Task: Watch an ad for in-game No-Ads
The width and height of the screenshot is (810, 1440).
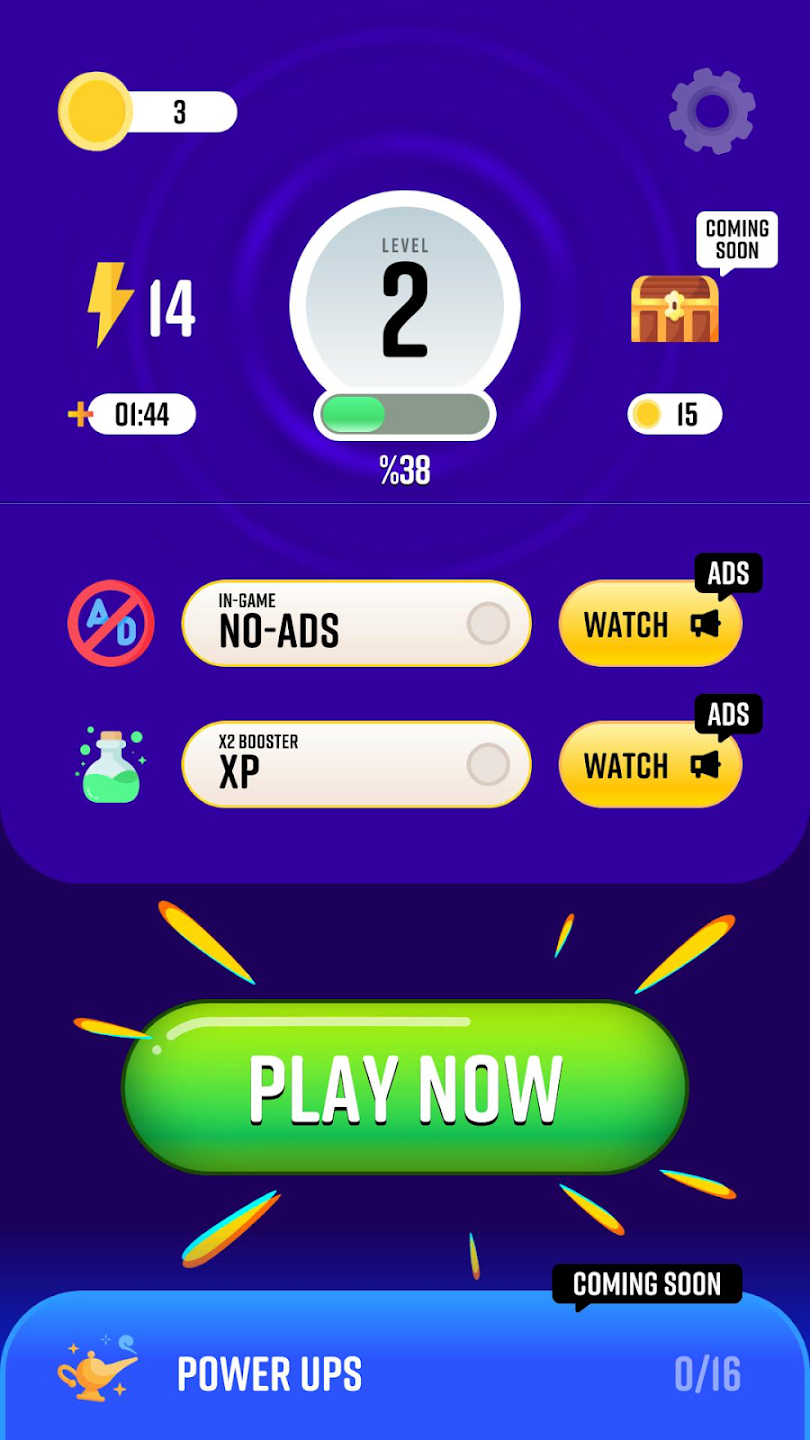Action: pos(650,624)
